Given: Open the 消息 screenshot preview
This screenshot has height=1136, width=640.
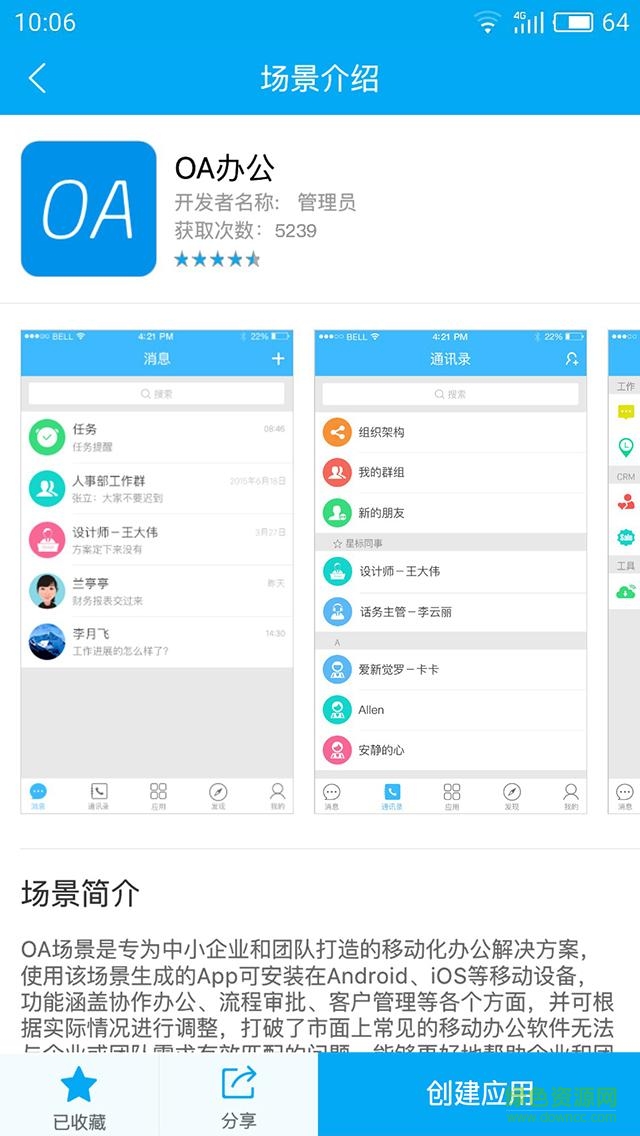Looking at the screenshot, I should [157, 572].
